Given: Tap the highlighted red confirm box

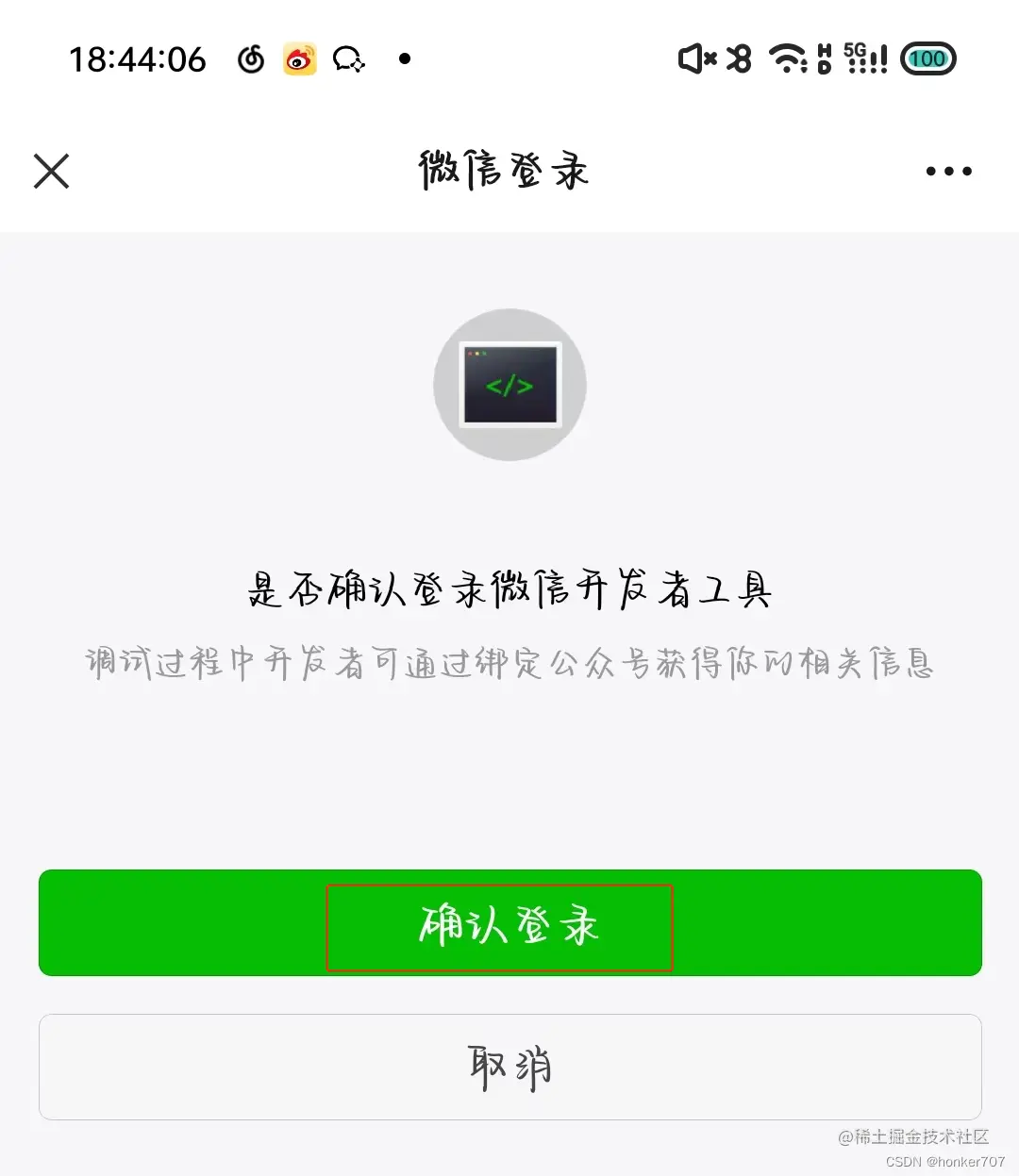Looking at the screenshot, I should click(500, 928).
